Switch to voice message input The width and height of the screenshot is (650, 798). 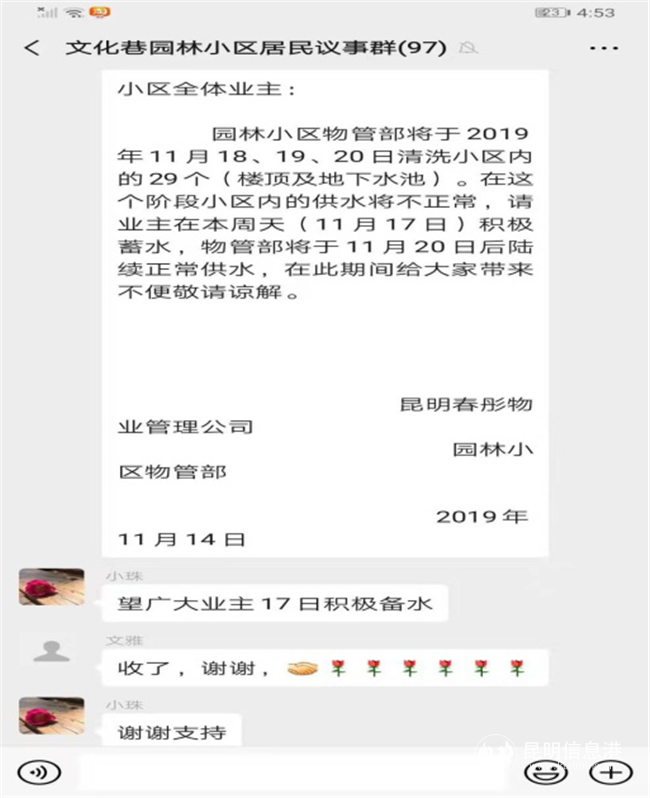pos(39,772)
